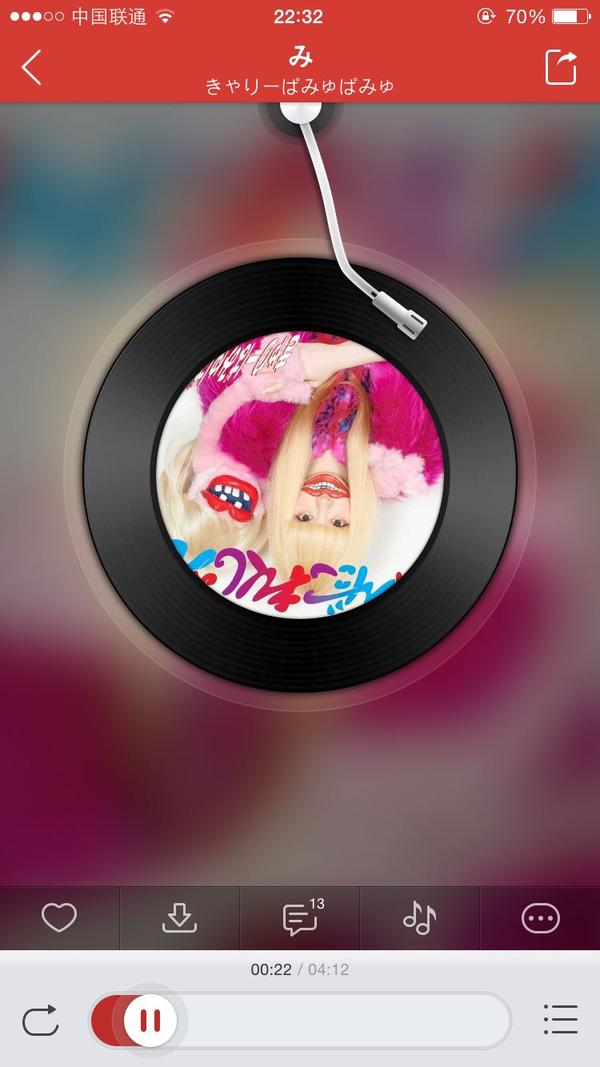Open the playlist queue
The image size is (600, 1067).
[x=560, y=1020]
